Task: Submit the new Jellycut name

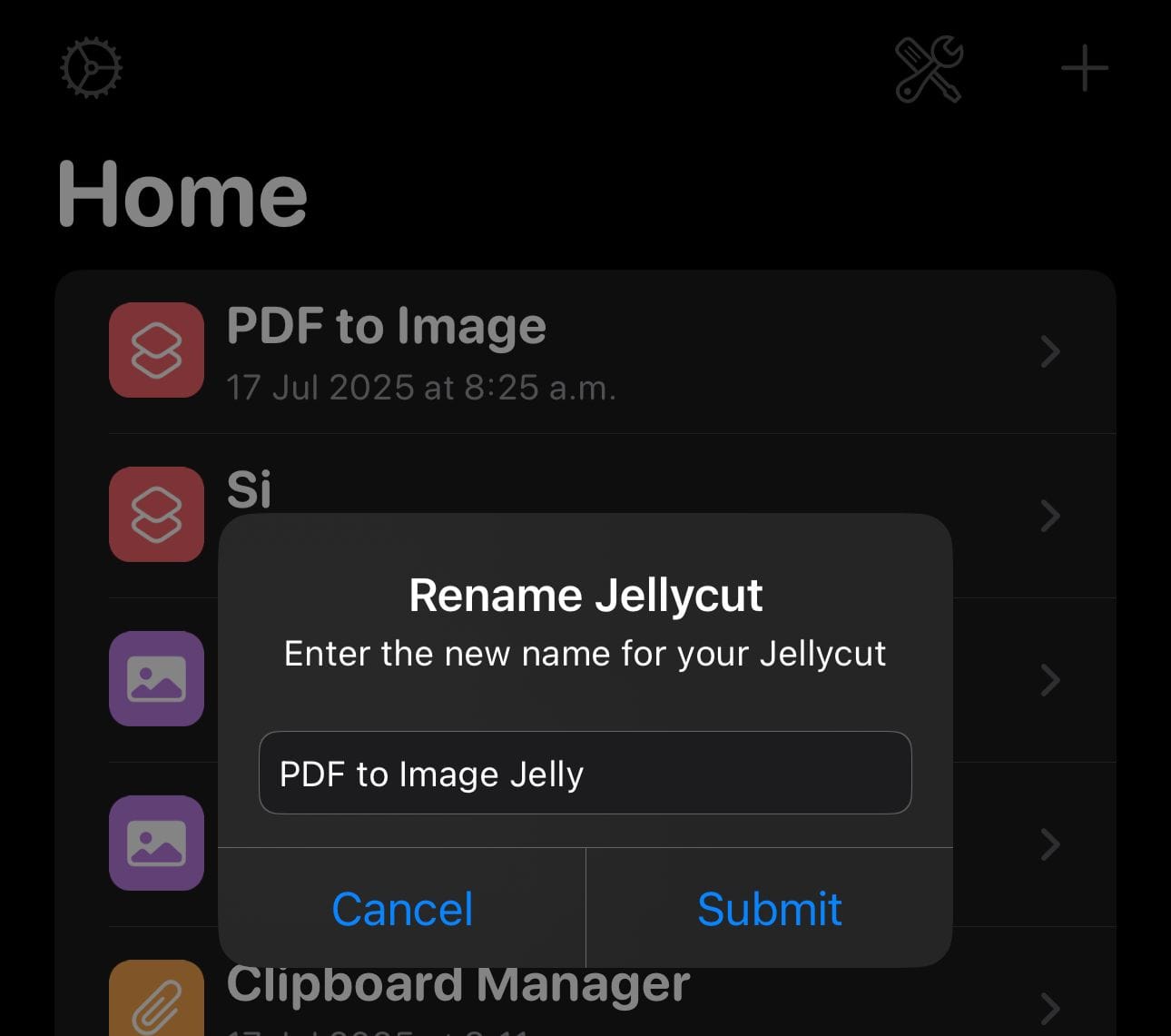Action: 769,909
